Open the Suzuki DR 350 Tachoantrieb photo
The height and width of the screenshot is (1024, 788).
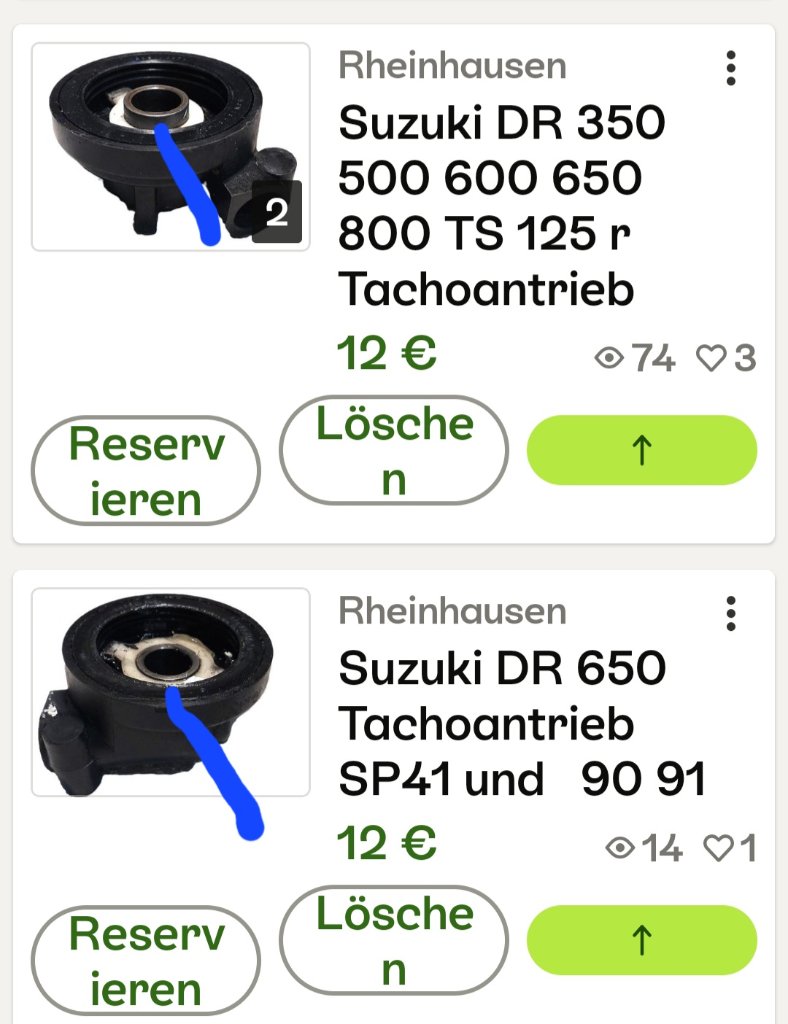[171, 146]
